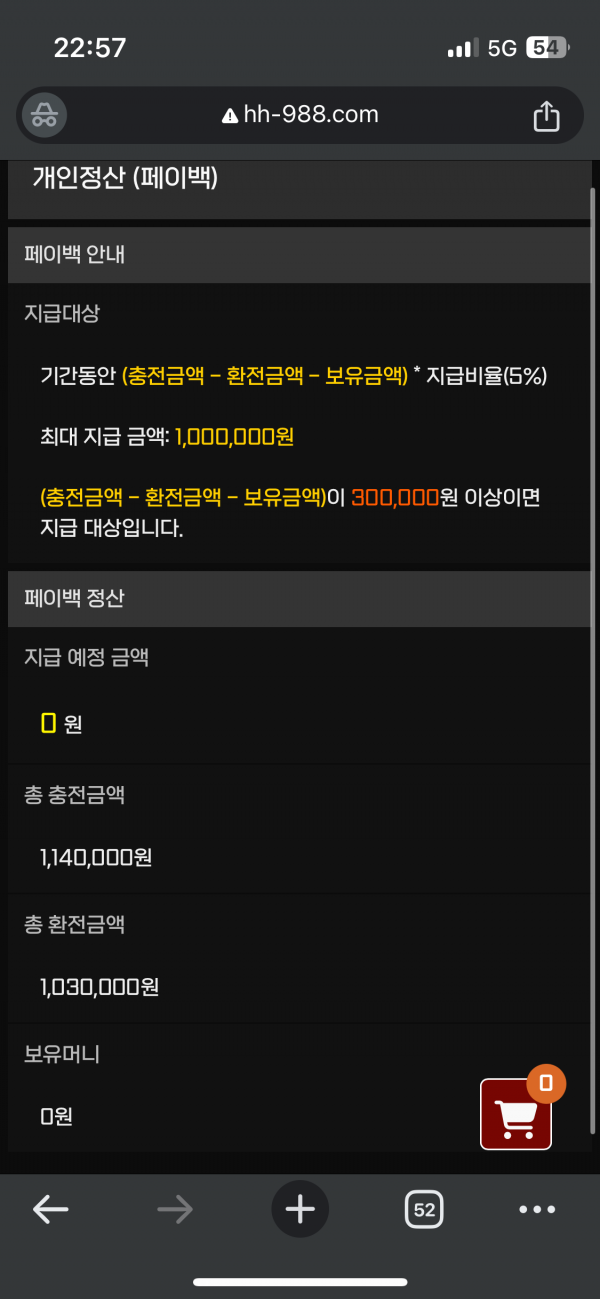The image size is (600, 1299).
Task: Tap the incognito icon in address bar
Action: pyautogui.click(x=43, y=115)
